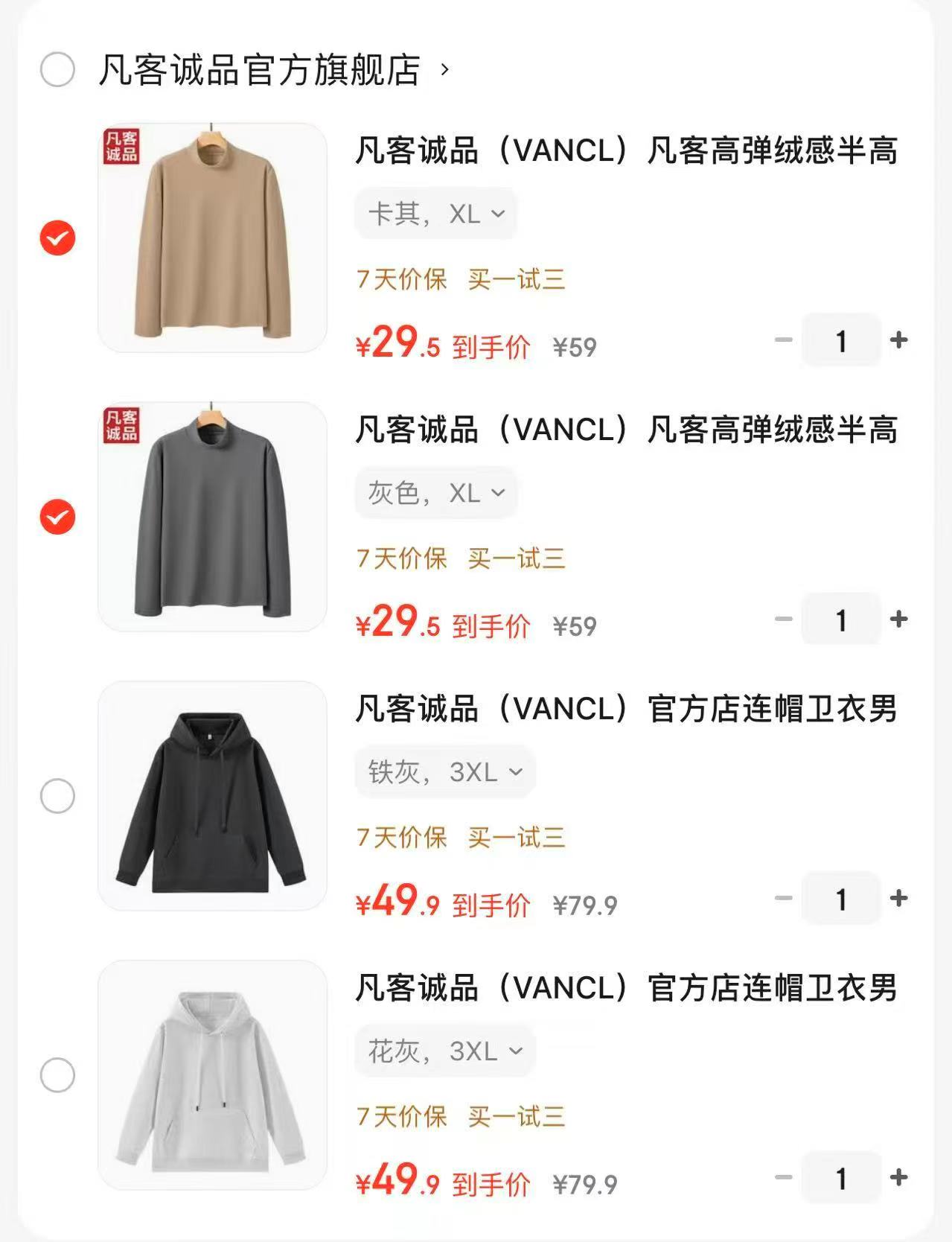Image resolution: width=952 pixels, height=1242 pixels.
Task: View the khaki shirt product thumbnail
Action: [212, 237]
